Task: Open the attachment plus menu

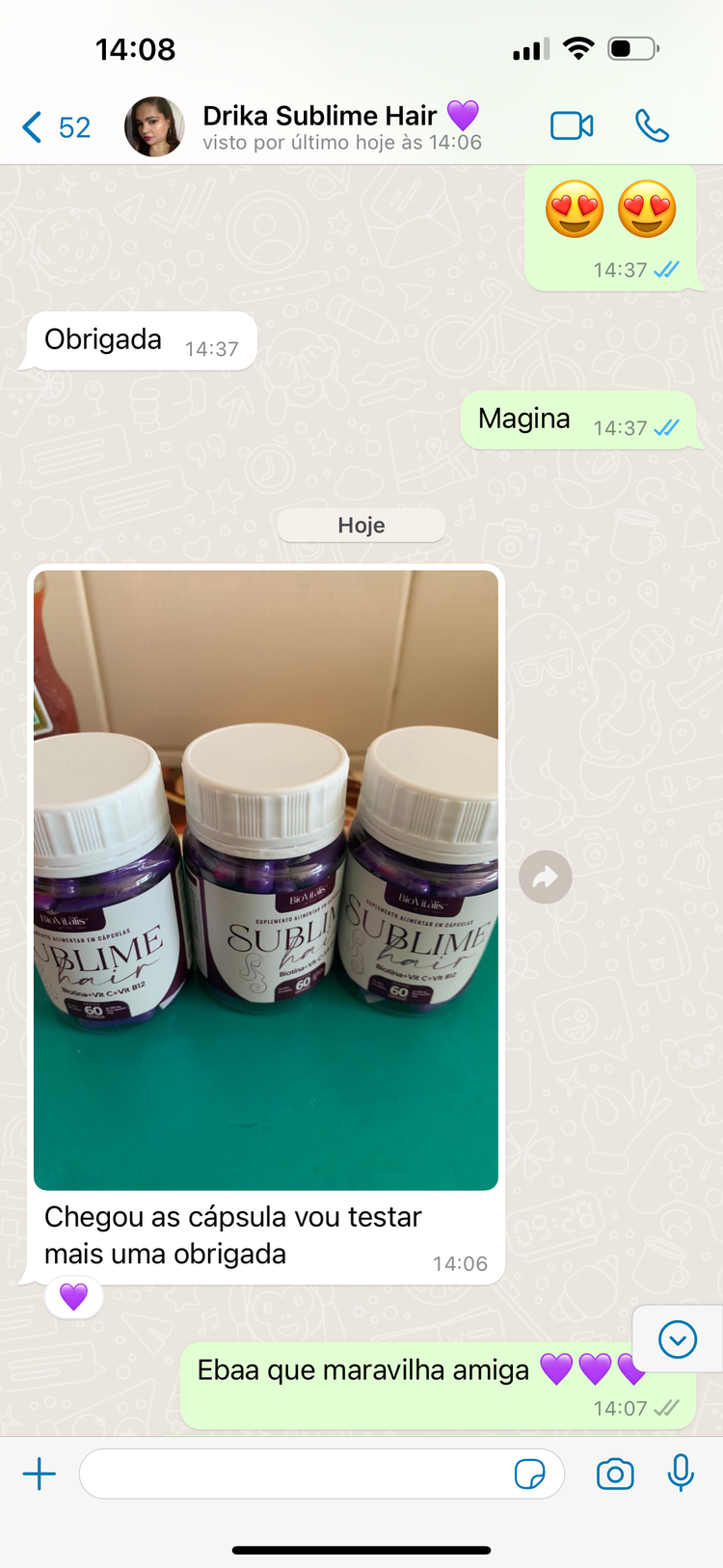Action: (x=40, y=1473)
